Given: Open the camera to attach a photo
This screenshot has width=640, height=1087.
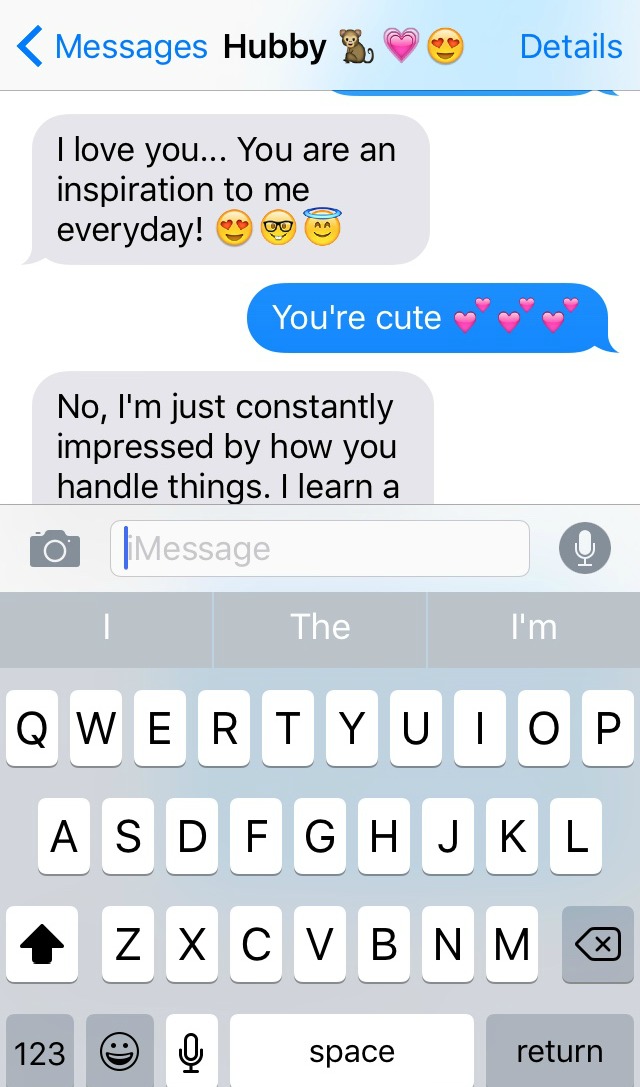Looking at the screenshot, I should [x=55, y=548].
